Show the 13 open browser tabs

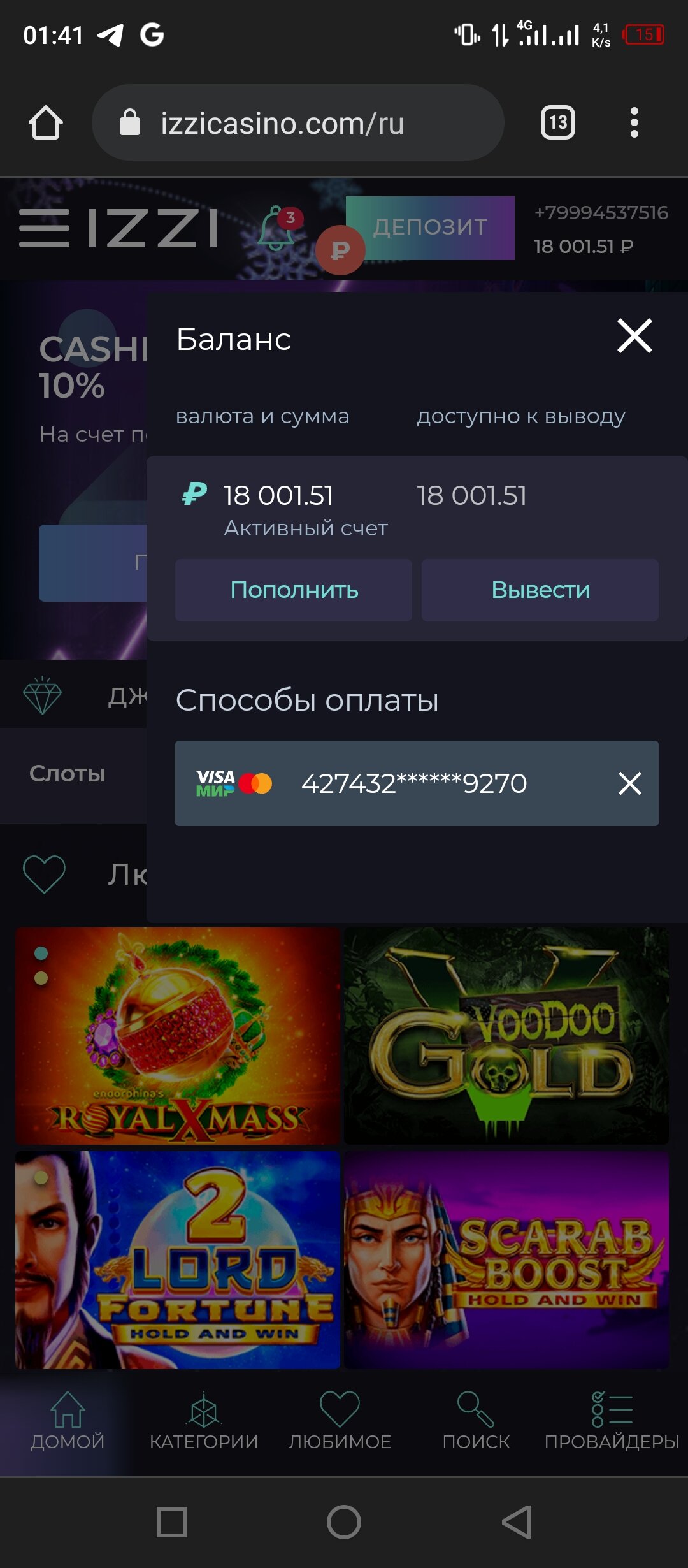click(x=557, y=122)
